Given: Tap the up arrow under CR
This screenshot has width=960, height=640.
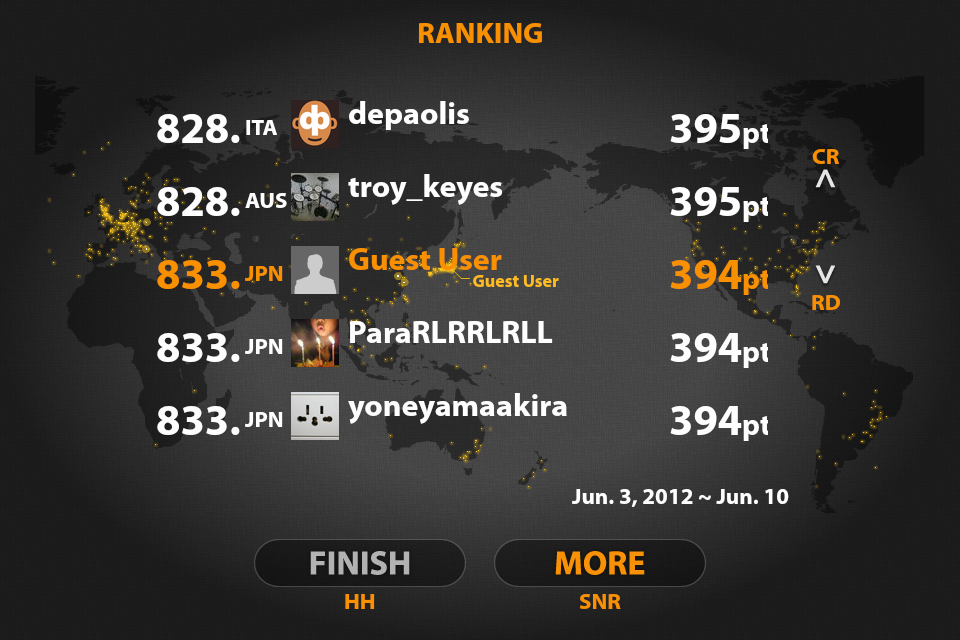Looking at the screenshot, I should (x=825, y=180).
